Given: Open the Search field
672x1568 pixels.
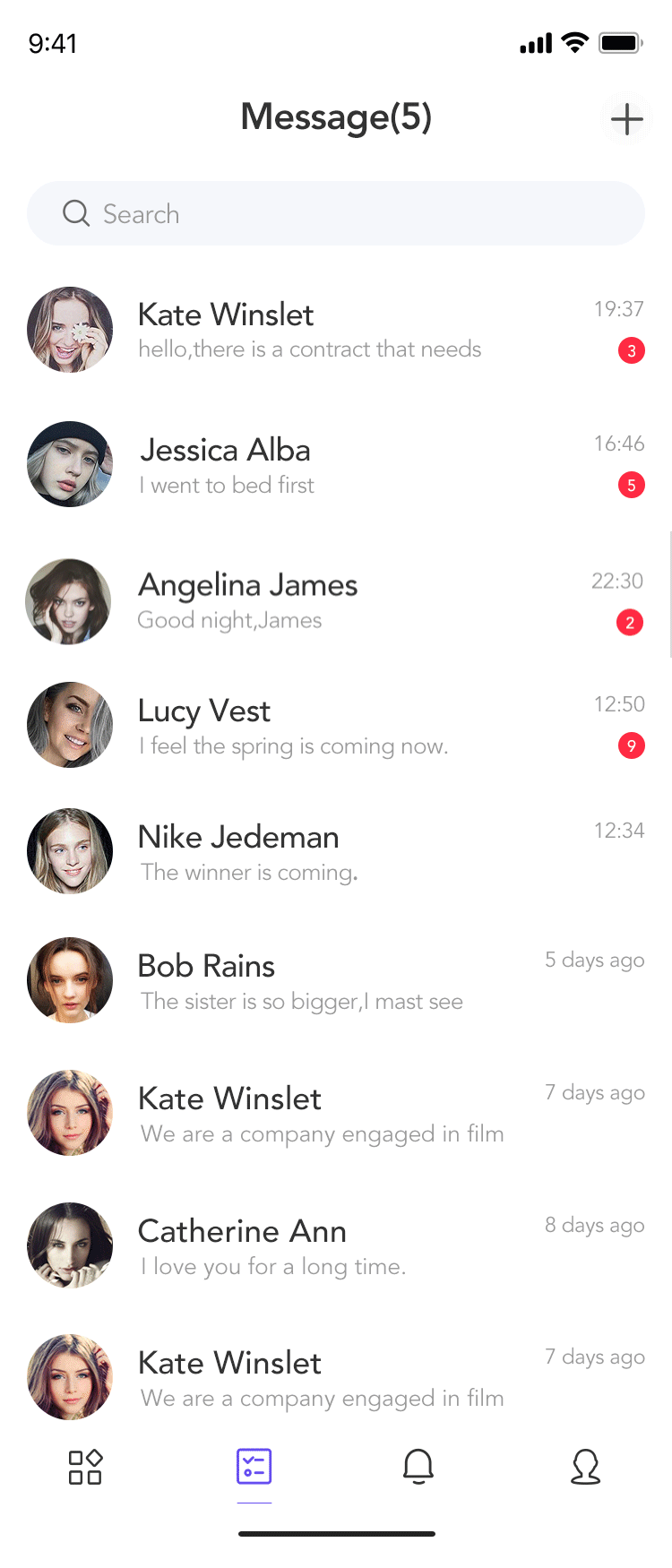Looking at the screenshot, I should point(336,214).
